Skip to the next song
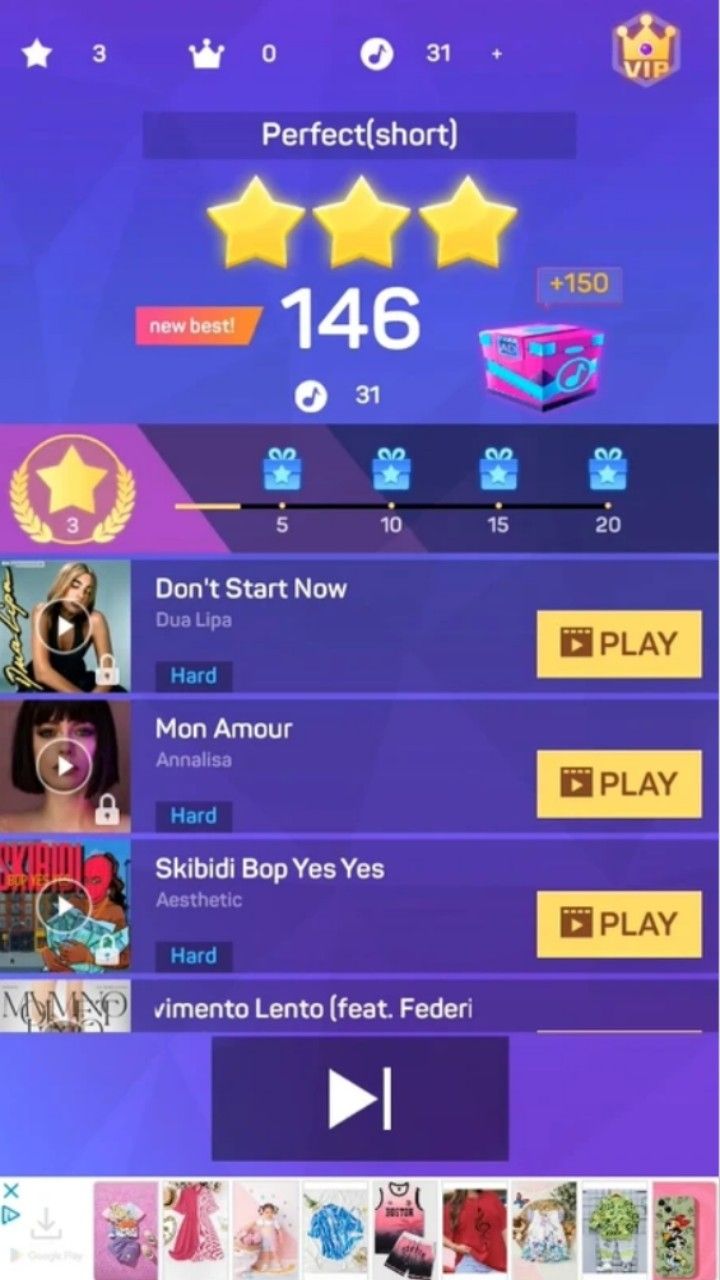This screenshot has width=720, height=1280. pos(360,1098)
